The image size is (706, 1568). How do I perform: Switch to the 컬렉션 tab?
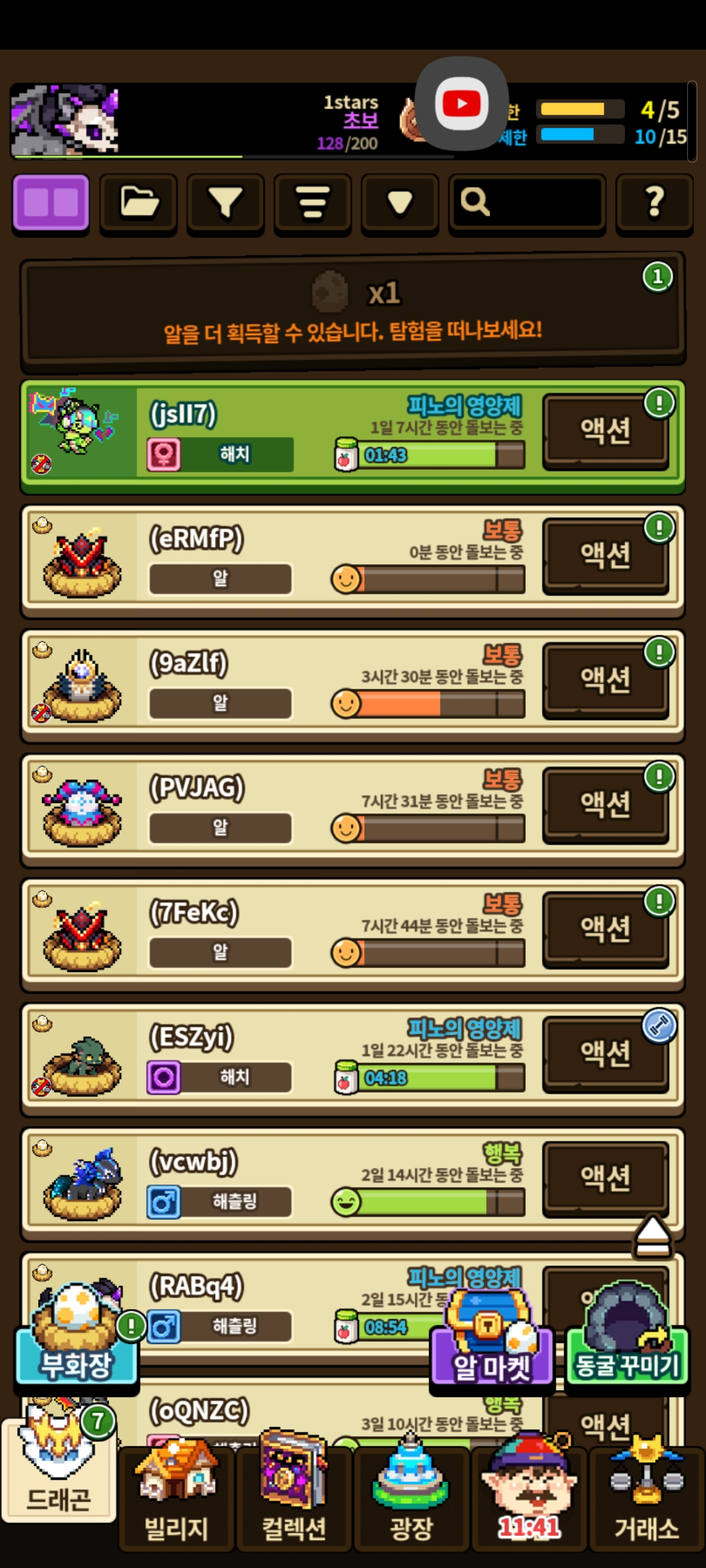(294, 1496)
